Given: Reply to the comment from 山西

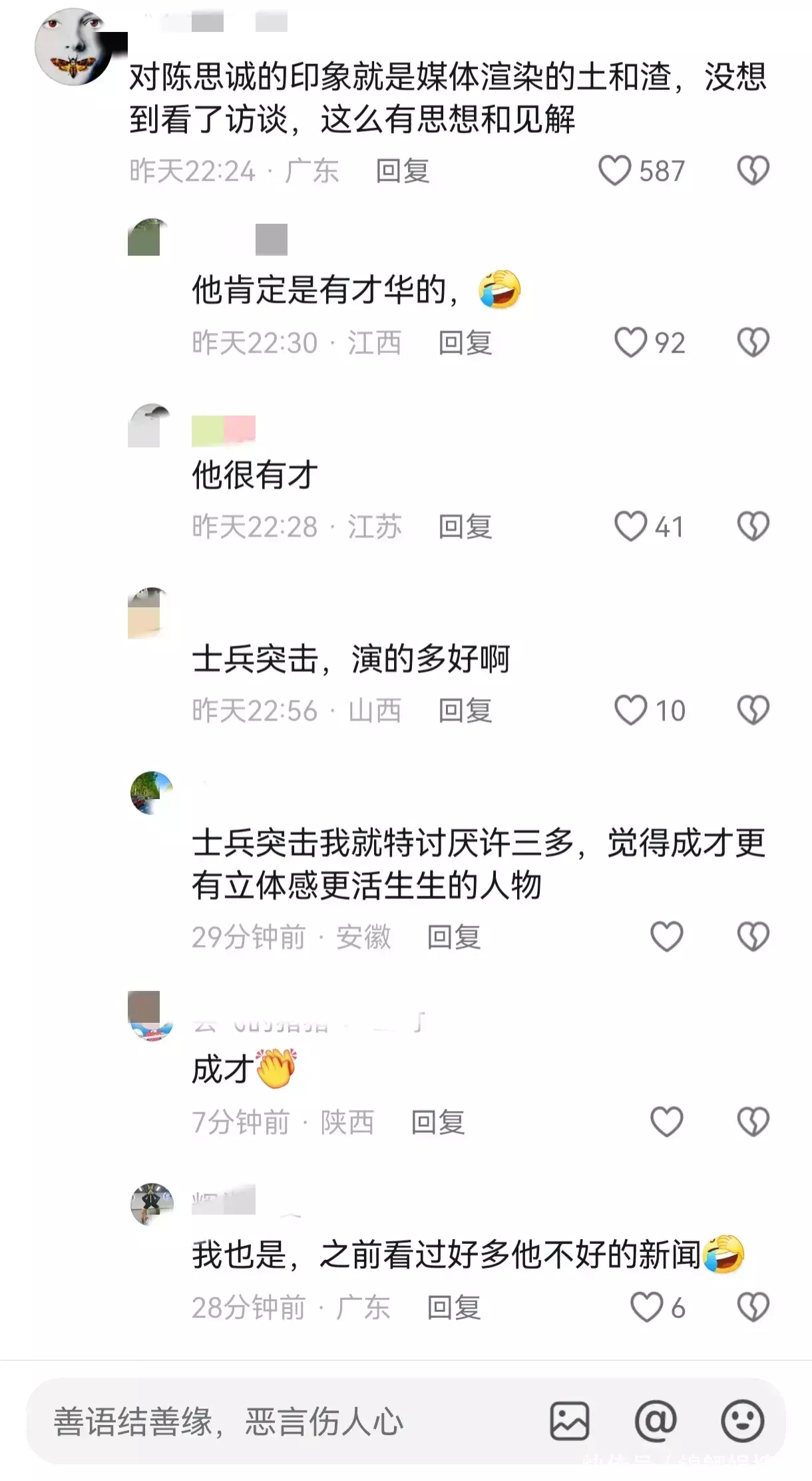Looking at the screenshot, I should click(465, 711).
